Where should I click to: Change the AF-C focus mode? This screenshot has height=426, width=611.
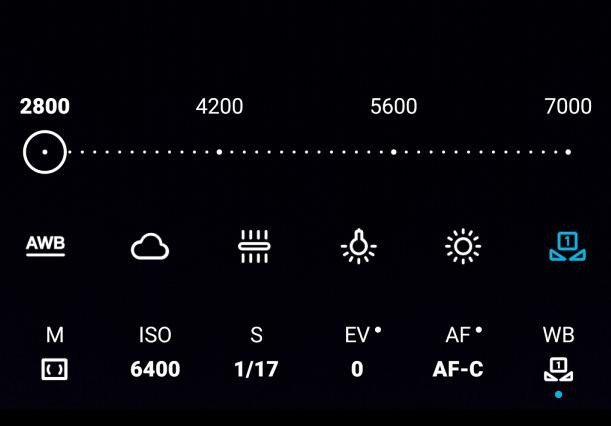pyautogui.click(x=458, y=353)
